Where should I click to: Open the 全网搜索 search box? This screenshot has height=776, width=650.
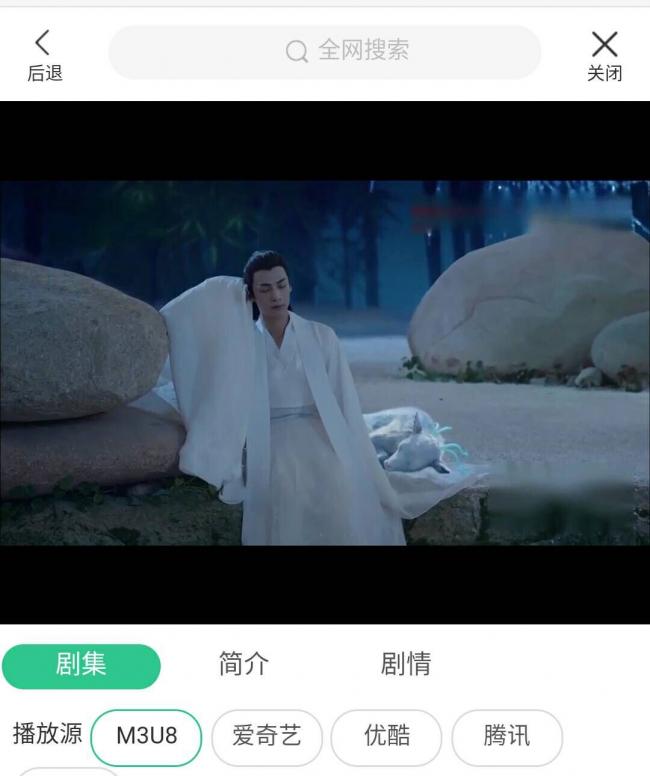click(325, 52)
